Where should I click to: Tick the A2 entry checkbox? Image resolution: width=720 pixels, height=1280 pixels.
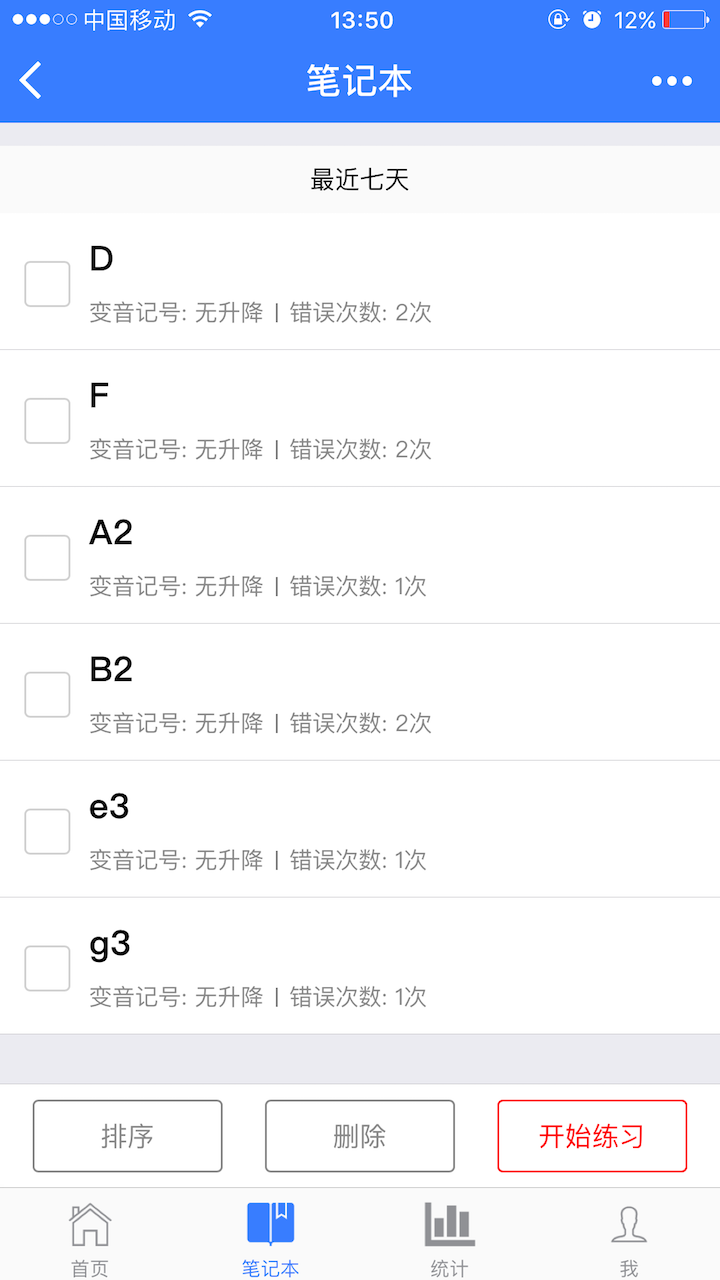47,558
